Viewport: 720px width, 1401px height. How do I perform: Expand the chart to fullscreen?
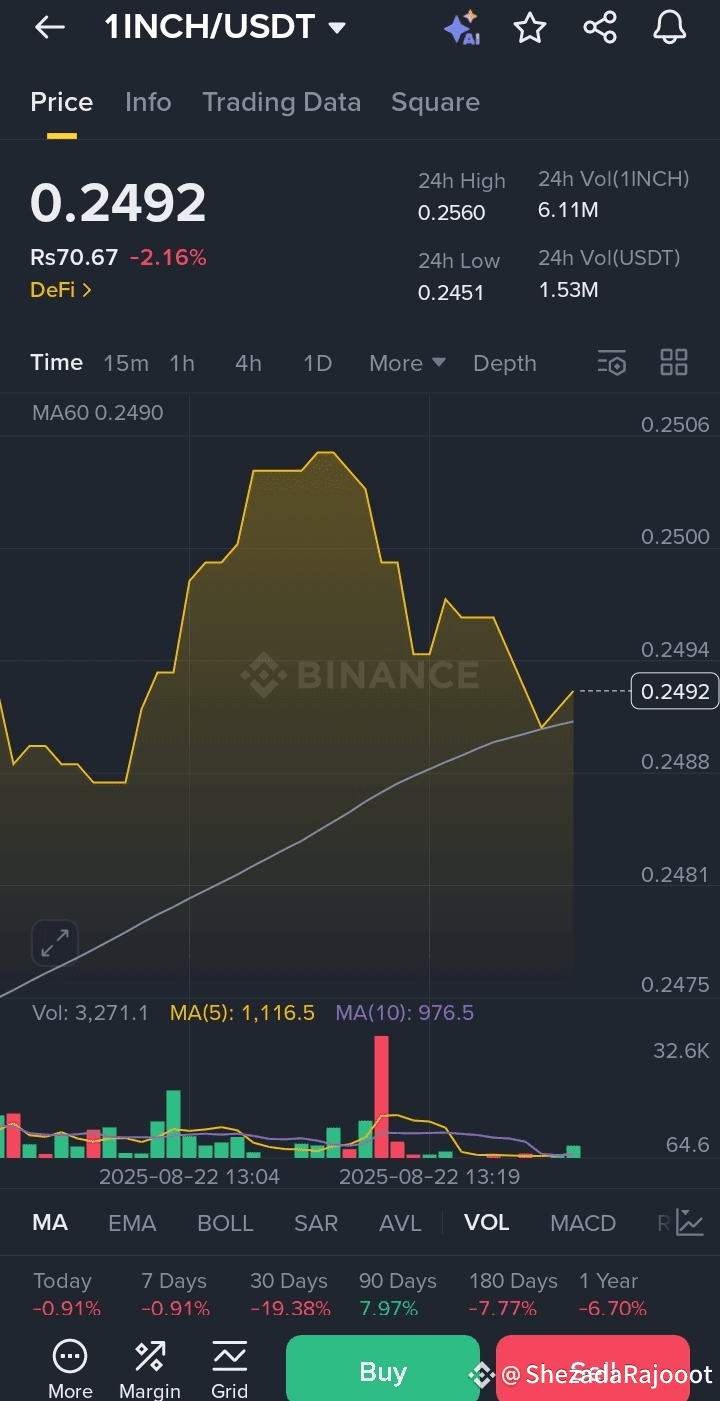54,942
